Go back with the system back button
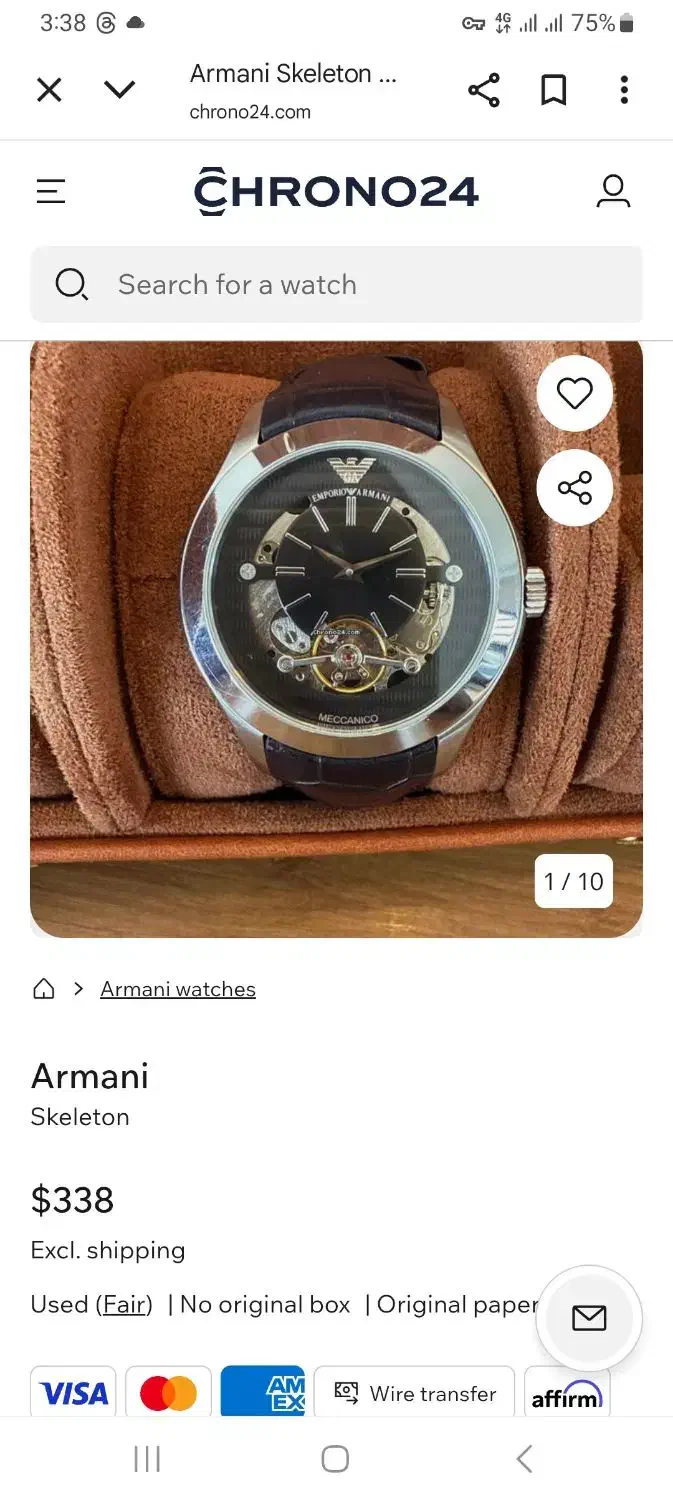 tap(524, 1459)
